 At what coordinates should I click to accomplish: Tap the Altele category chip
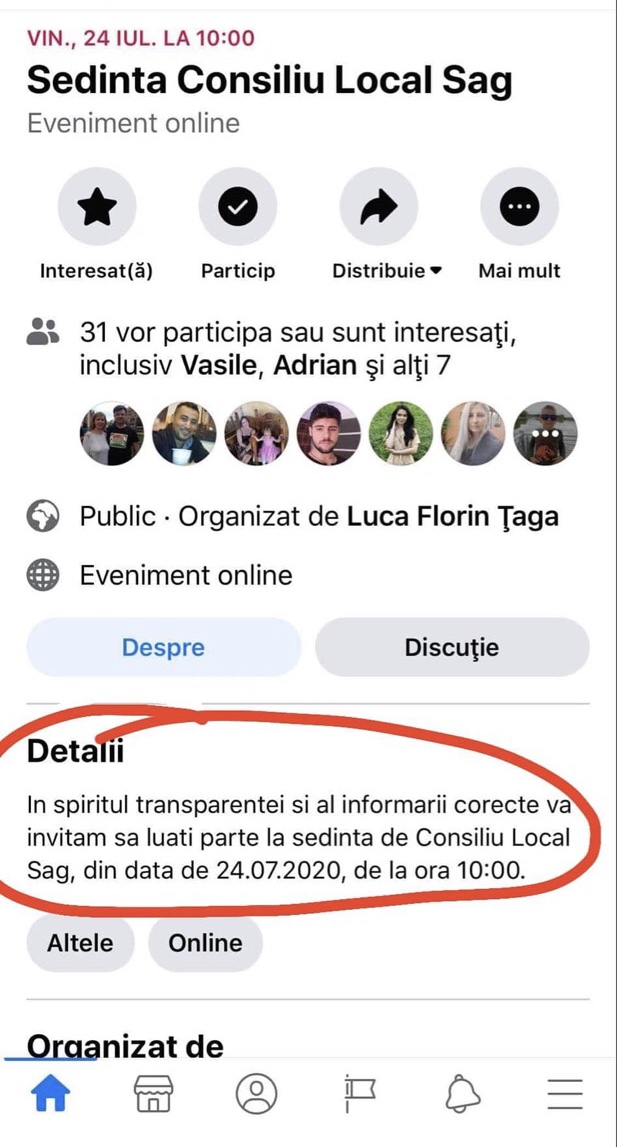(x=81, y=943)
